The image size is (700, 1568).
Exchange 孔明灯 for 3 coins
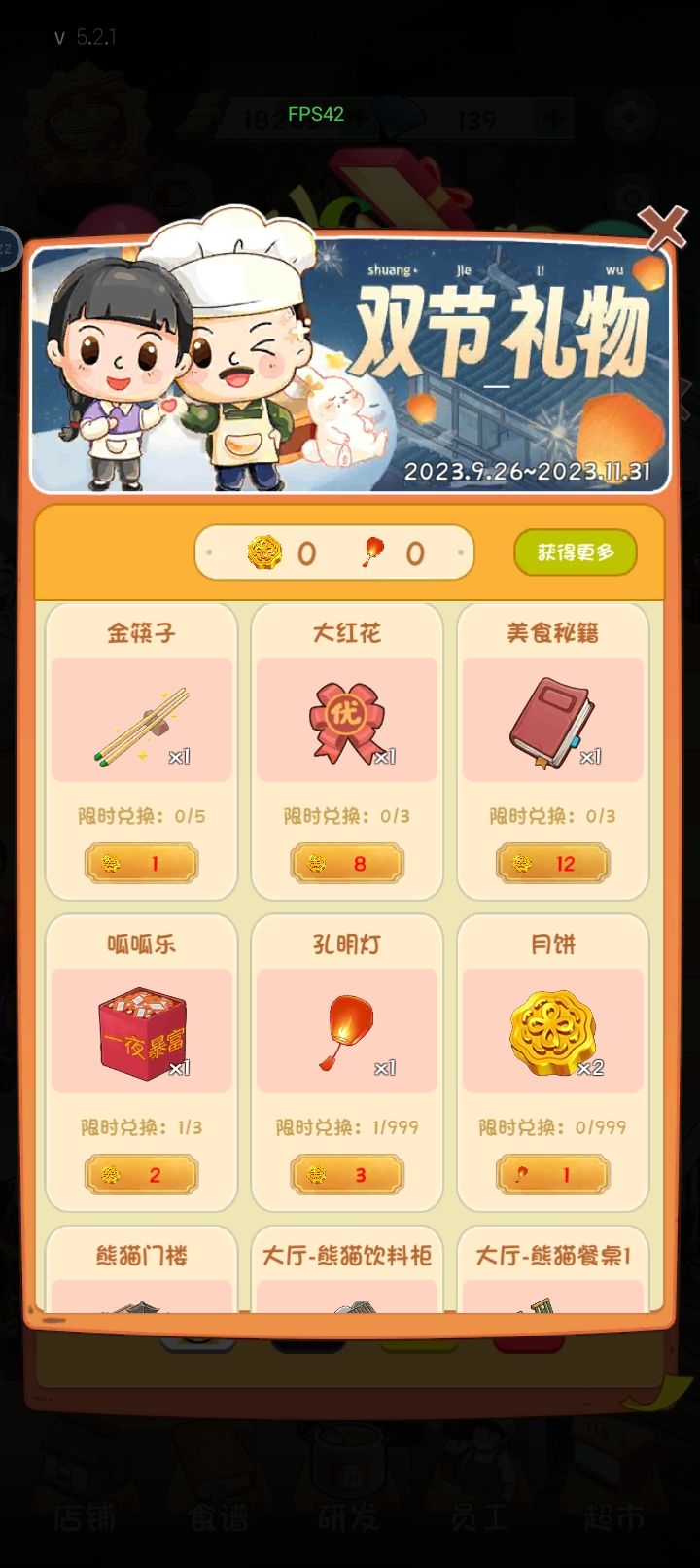click(x=347, y=1174)
